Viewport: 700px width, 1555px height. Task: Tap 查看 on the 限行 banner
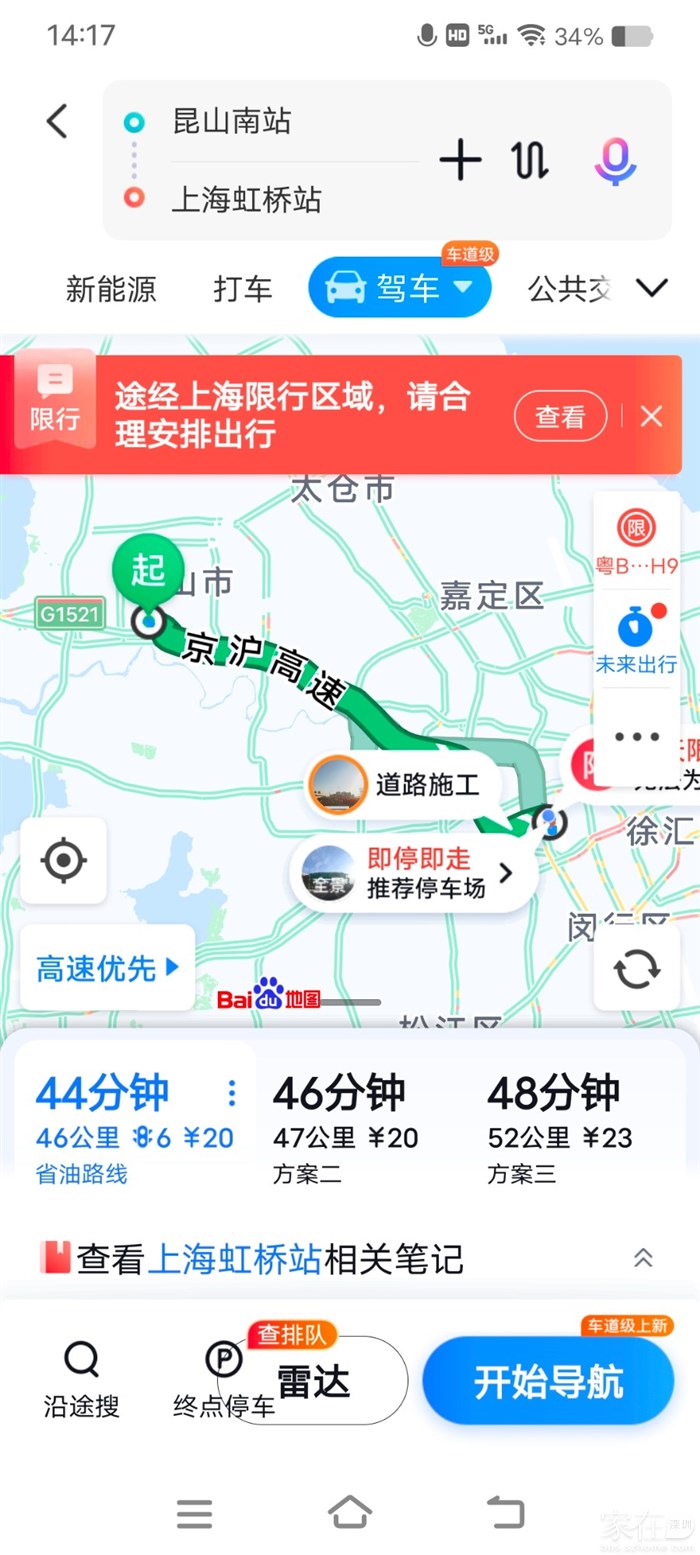560,416
